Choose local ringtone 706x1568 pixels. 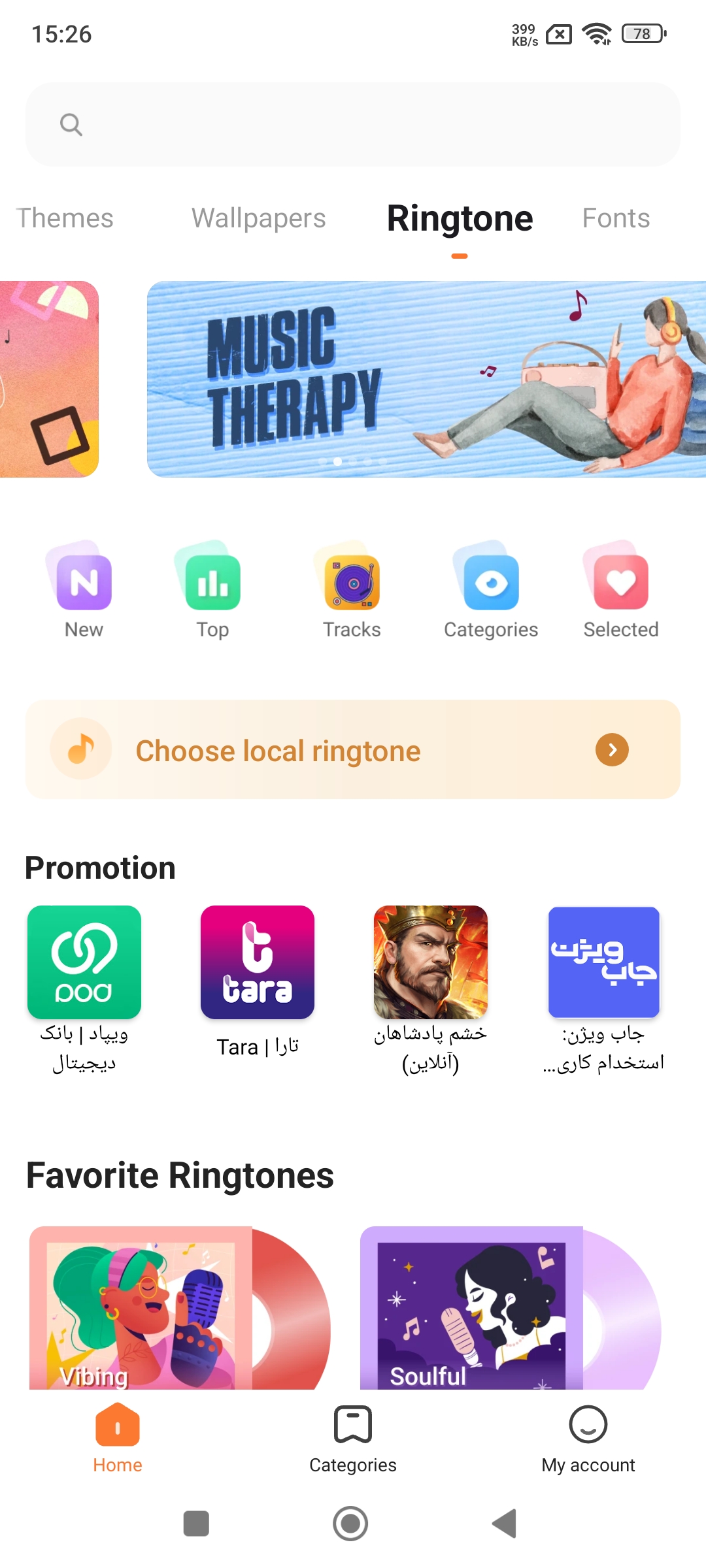tap(353, 749)
